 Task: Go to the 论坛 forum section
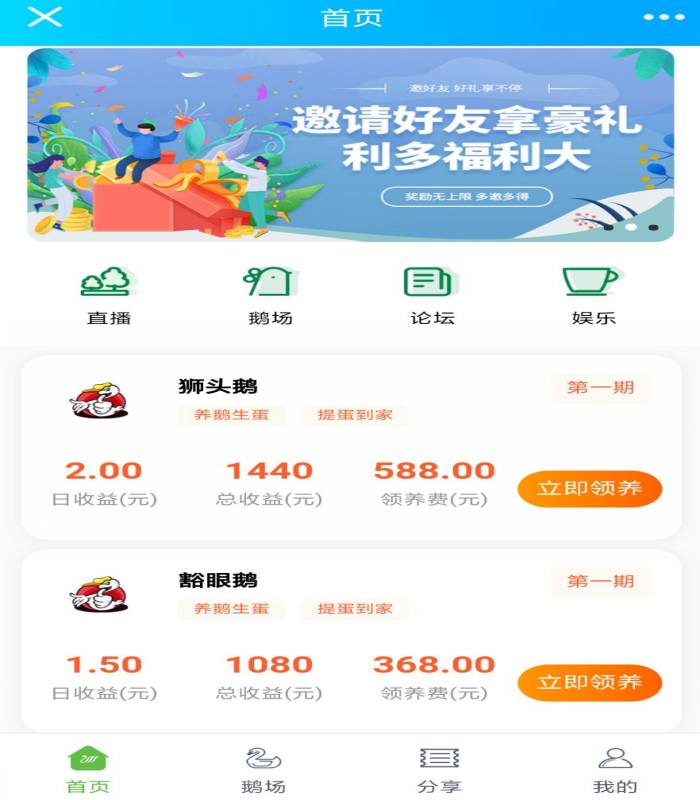[431, 294]
